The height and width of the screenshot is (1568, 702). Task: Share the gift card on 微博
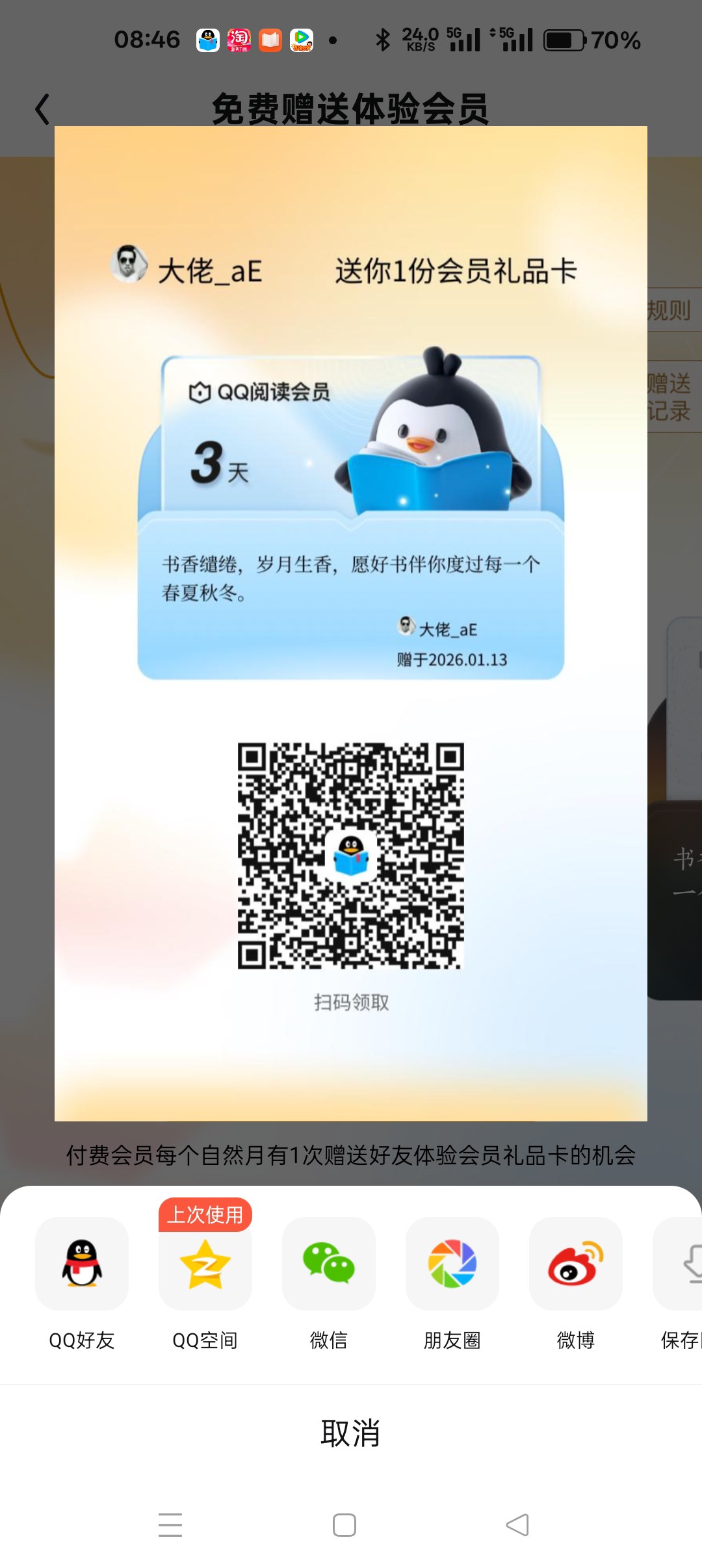pyautogui.click(x=576, y=1264)
